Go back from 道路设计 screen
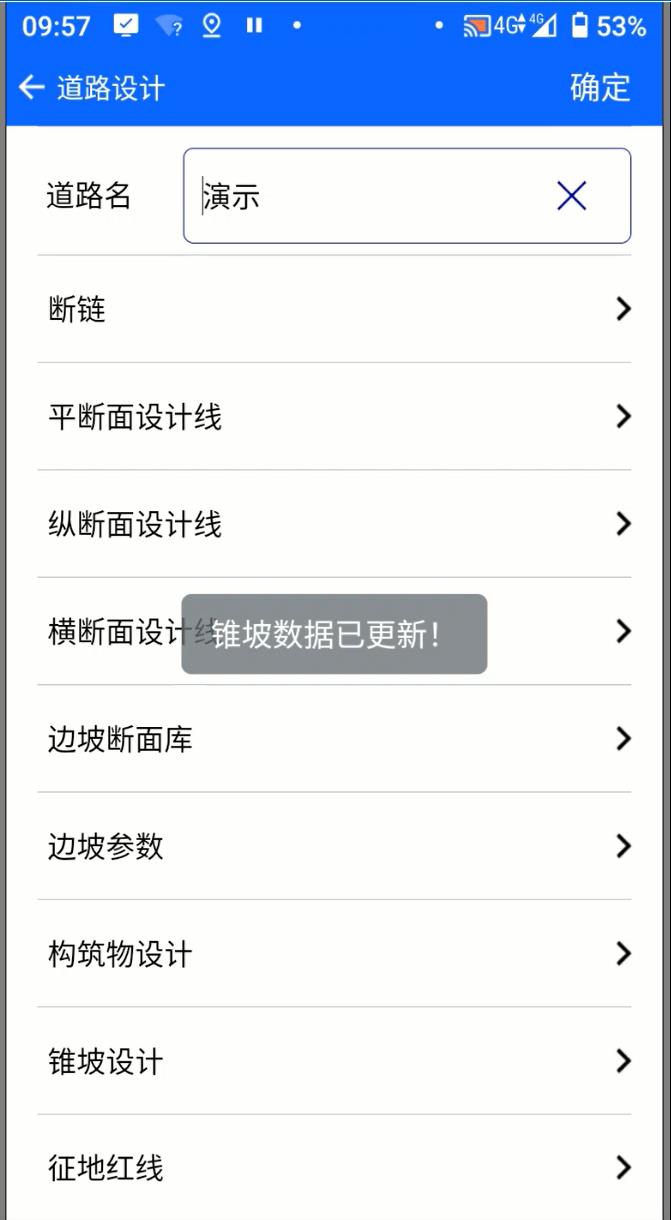The height and width of the screenshot is (1220, 671). coord(32,88)
